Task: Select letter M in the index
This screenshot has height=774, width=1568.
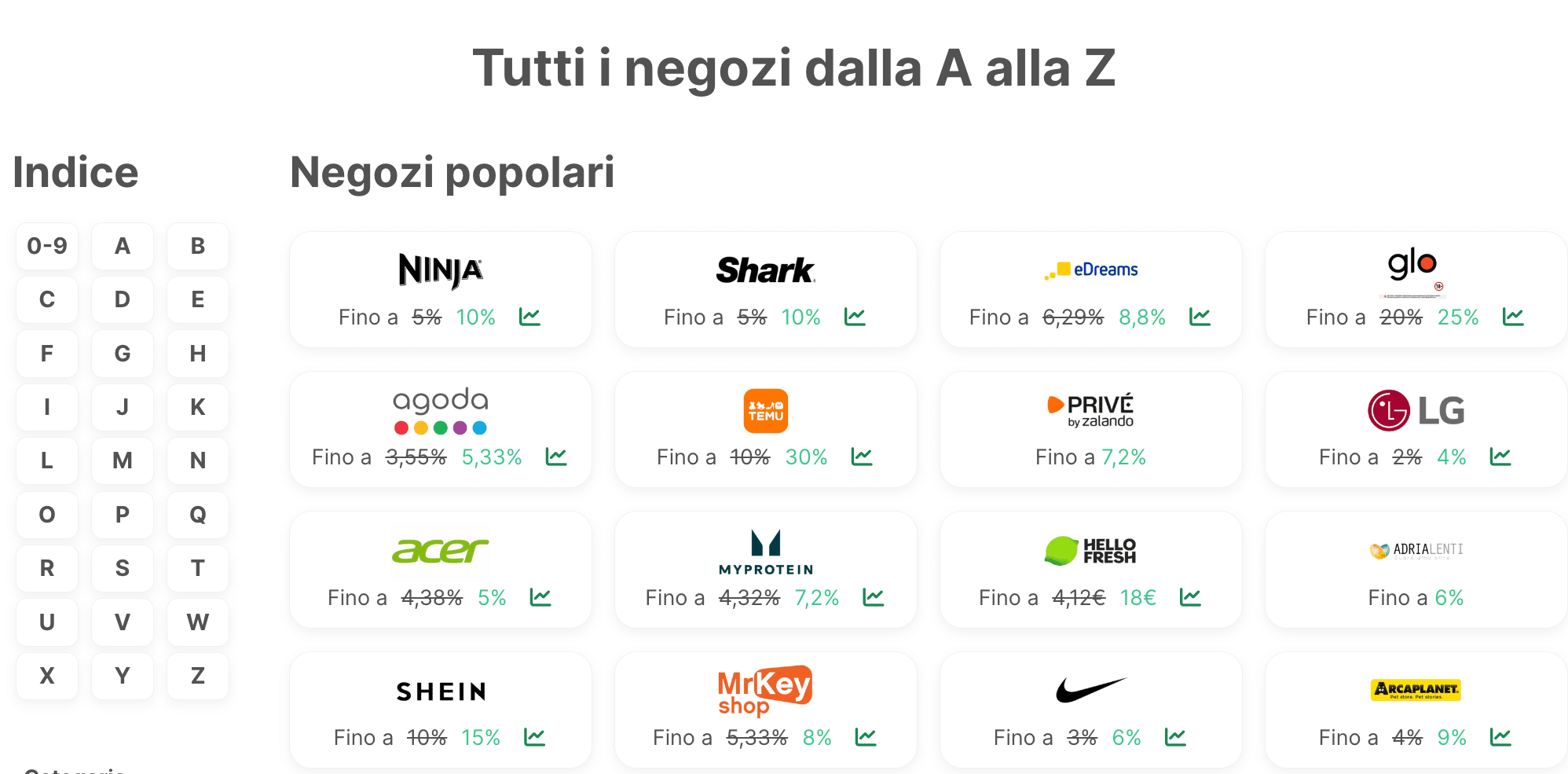Action: point(123,460)
